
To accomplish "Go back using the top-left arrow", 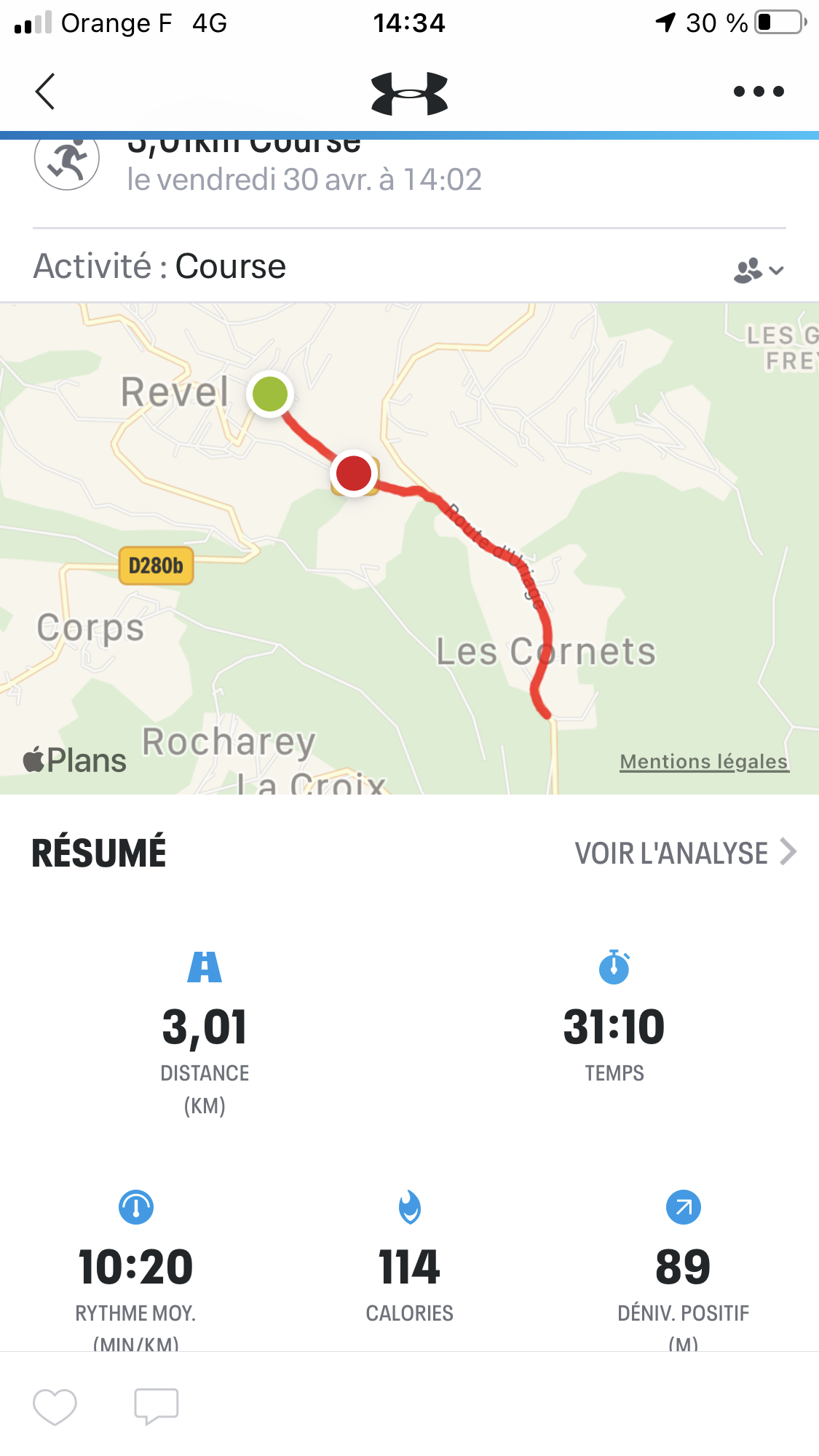I will click(45, 92).
